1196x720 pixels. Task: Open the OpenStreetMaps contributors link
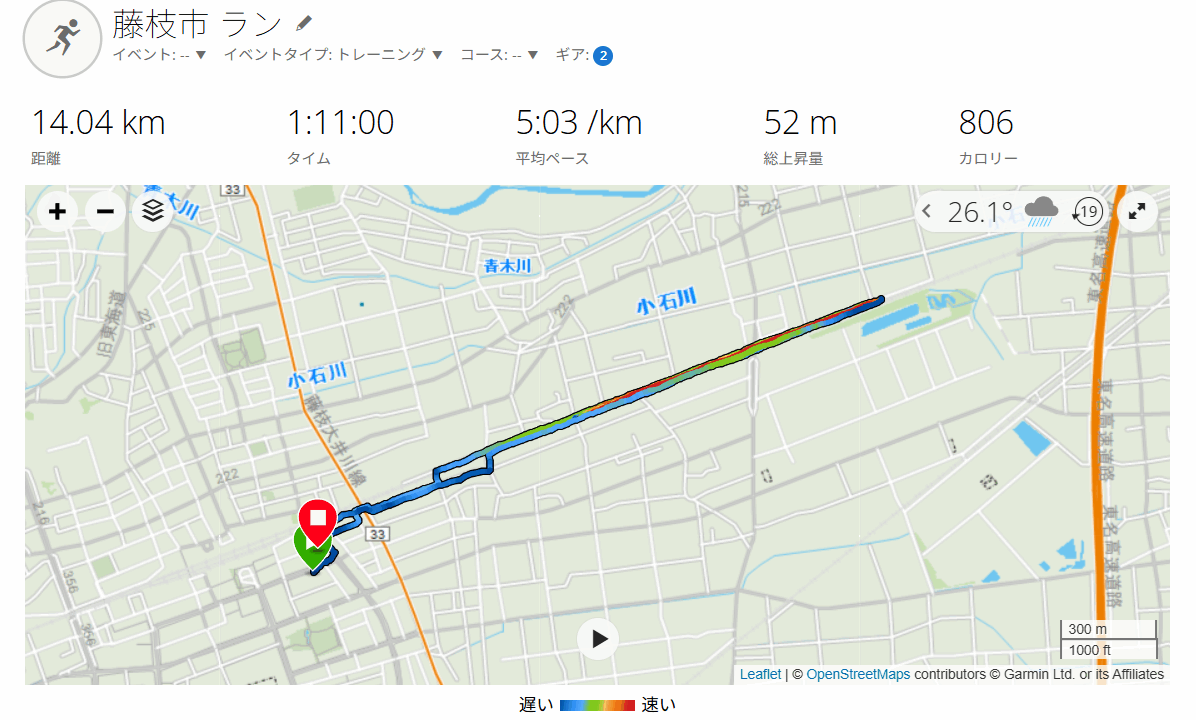(x=858, y=674)
